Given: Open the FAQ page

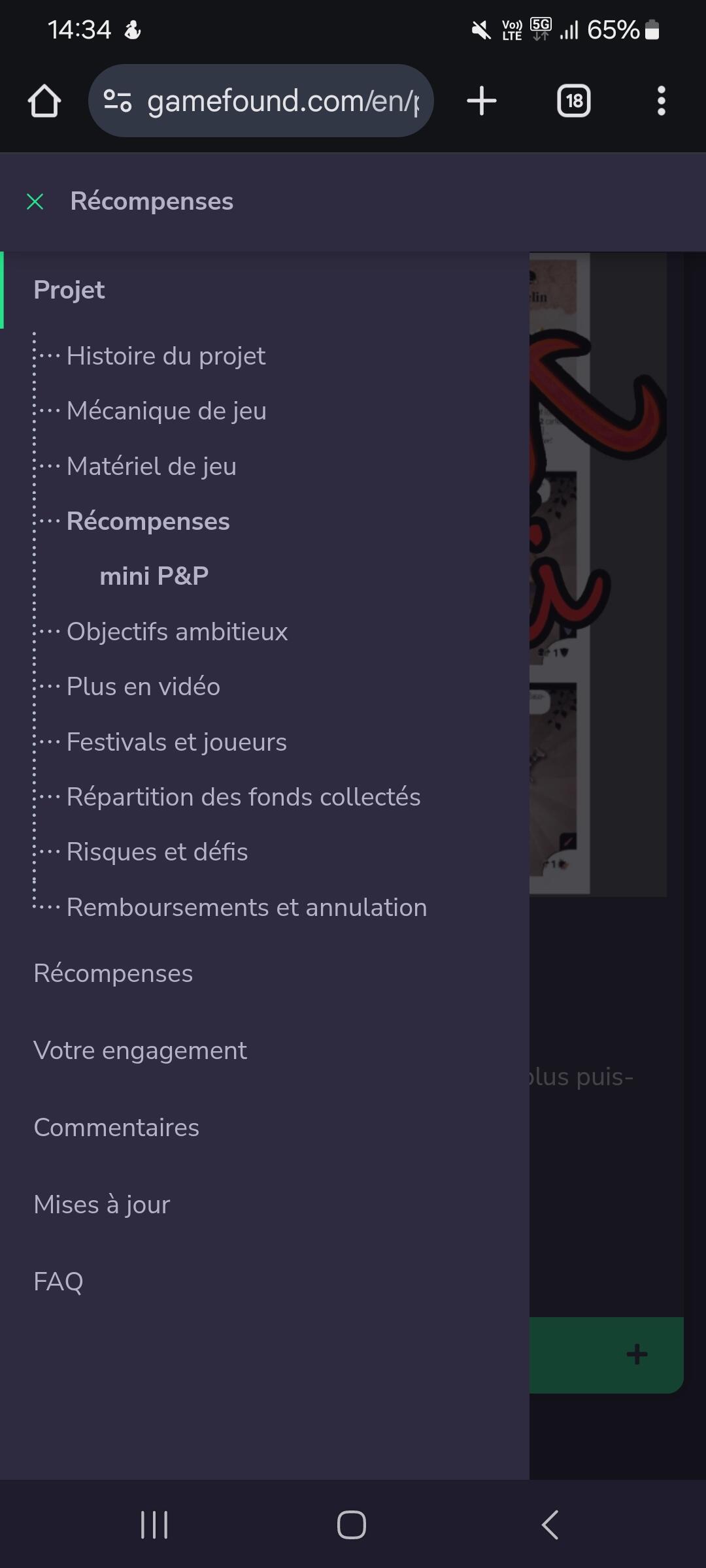Looking at the screenshot, I should point(59,1282).
